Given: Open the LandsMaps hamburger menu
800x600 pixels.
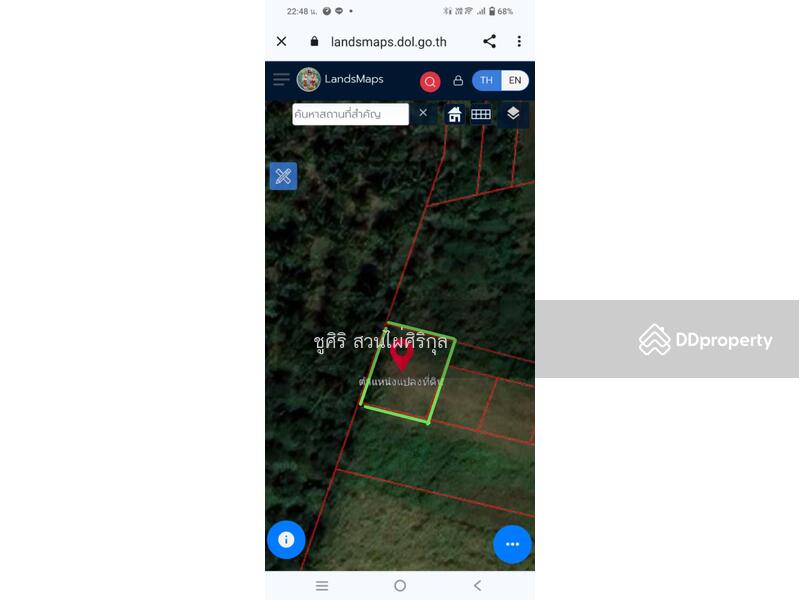Looking at the screenshot, I should tap(281, 80).
